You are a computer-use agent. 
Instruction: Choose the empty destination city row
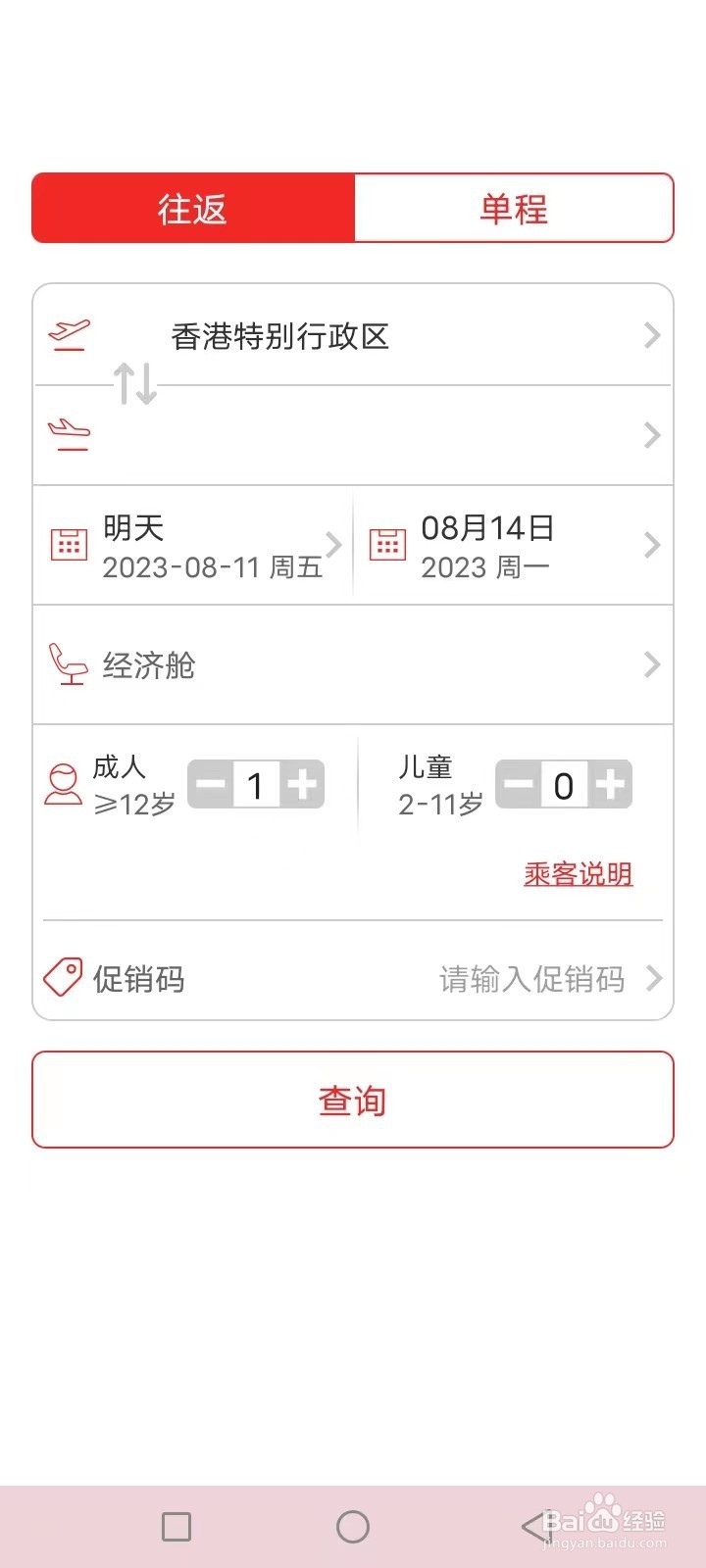353,435
